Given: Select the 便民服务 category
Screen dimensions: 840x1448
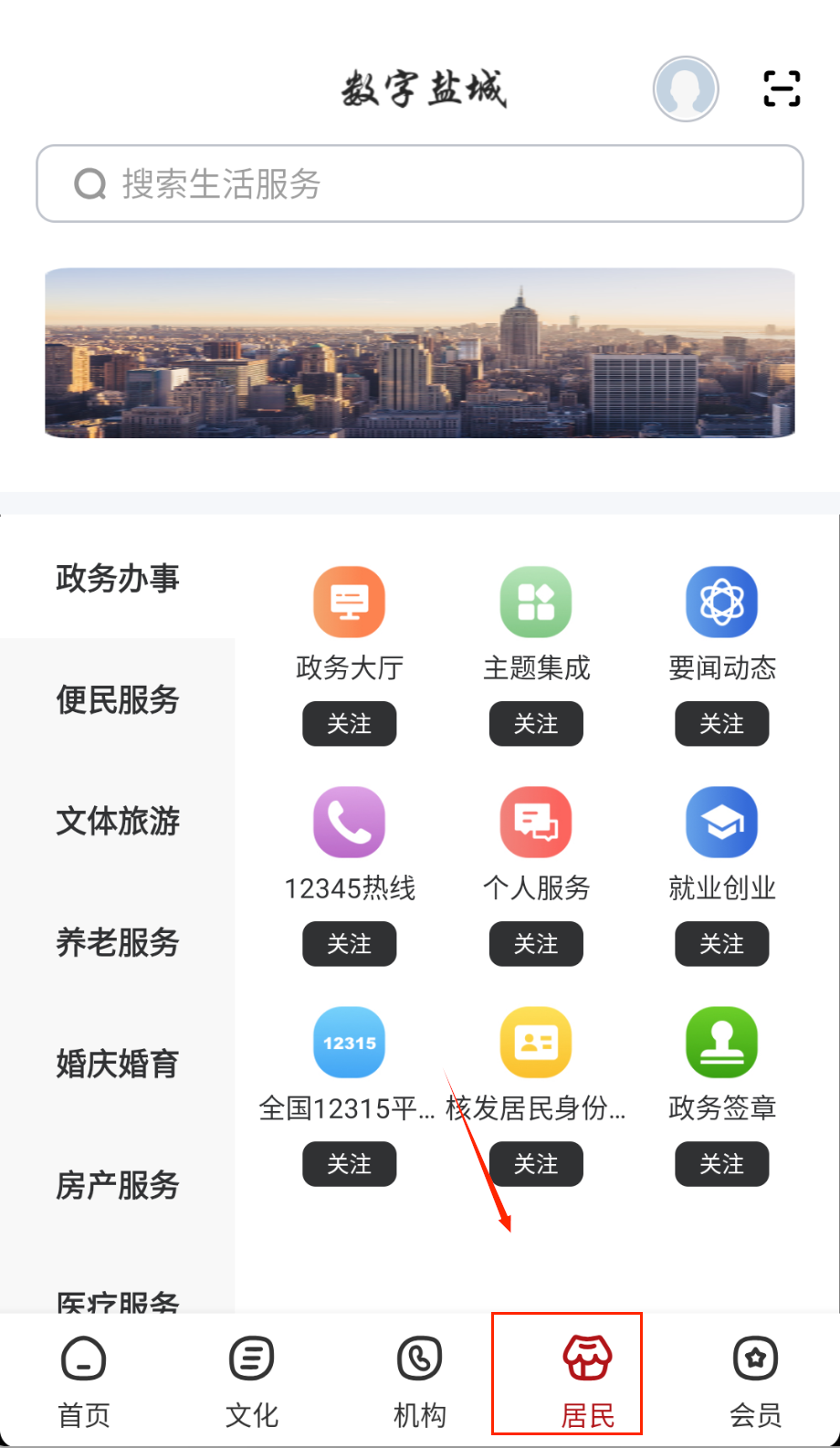Looking at the screenshot, I should [118, 699].
